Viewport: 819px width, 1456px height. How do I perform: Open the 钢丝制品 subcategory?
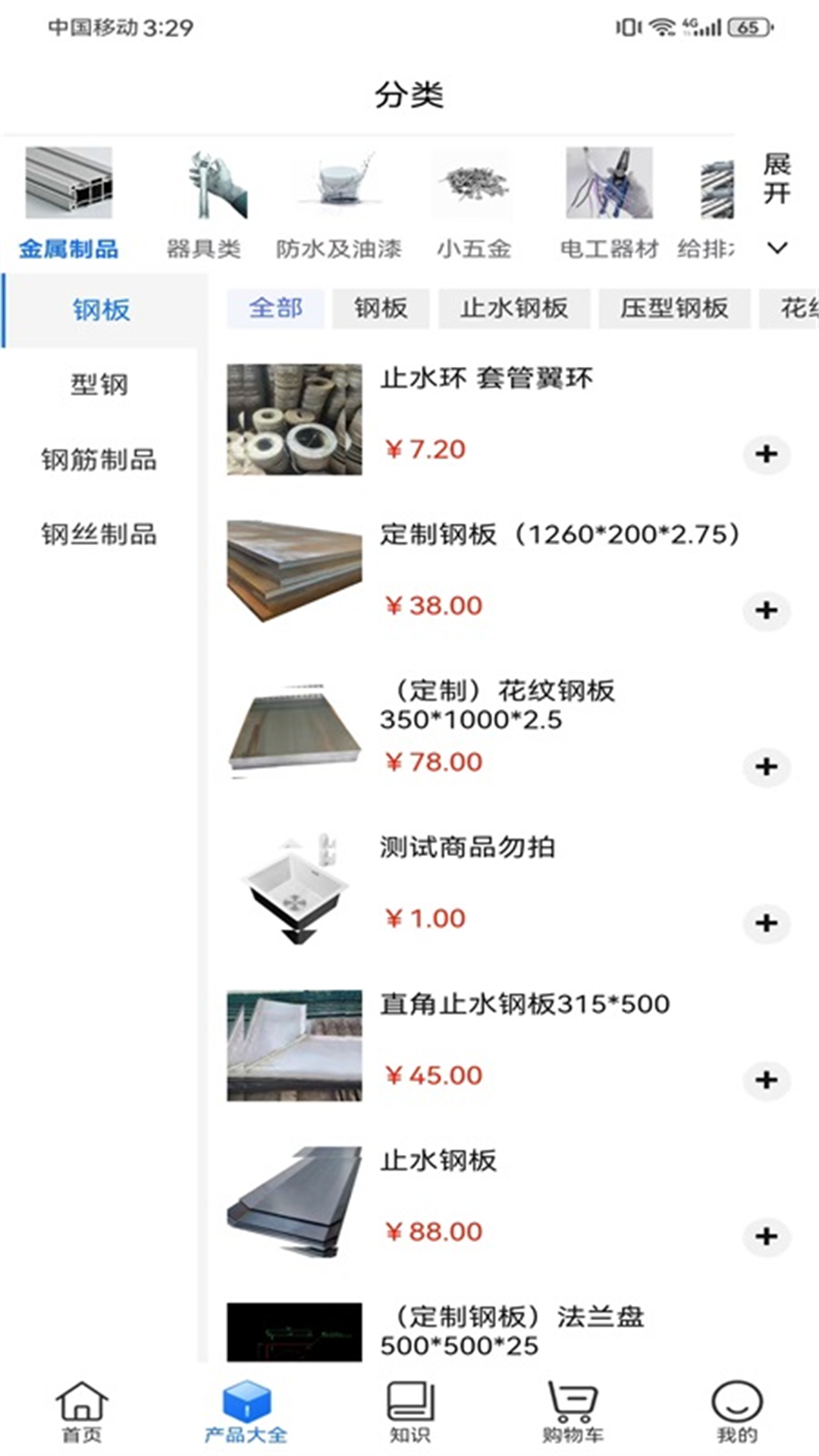(x=99, y=535)
